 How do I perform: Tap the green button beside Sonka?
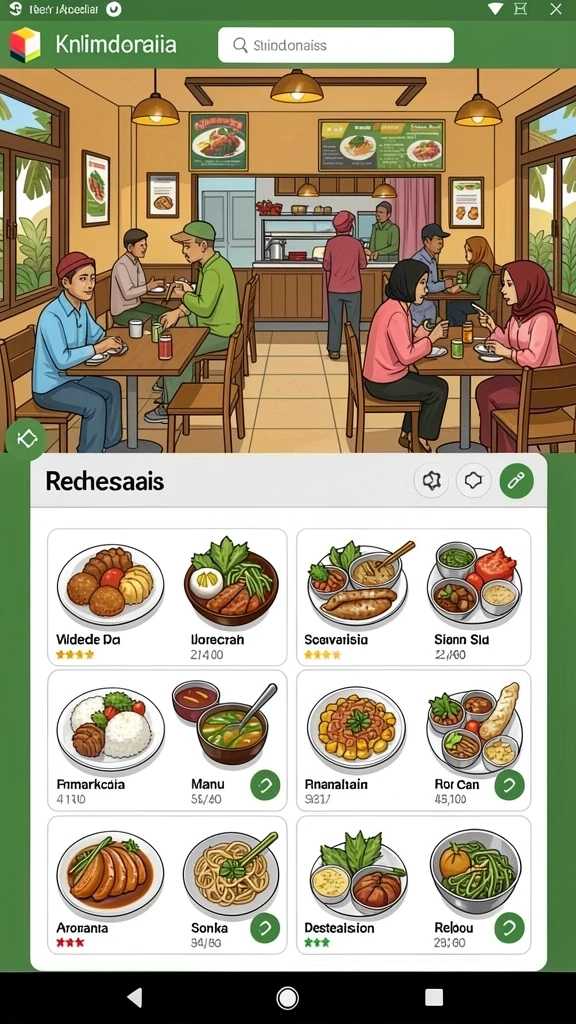click(265, 929)
